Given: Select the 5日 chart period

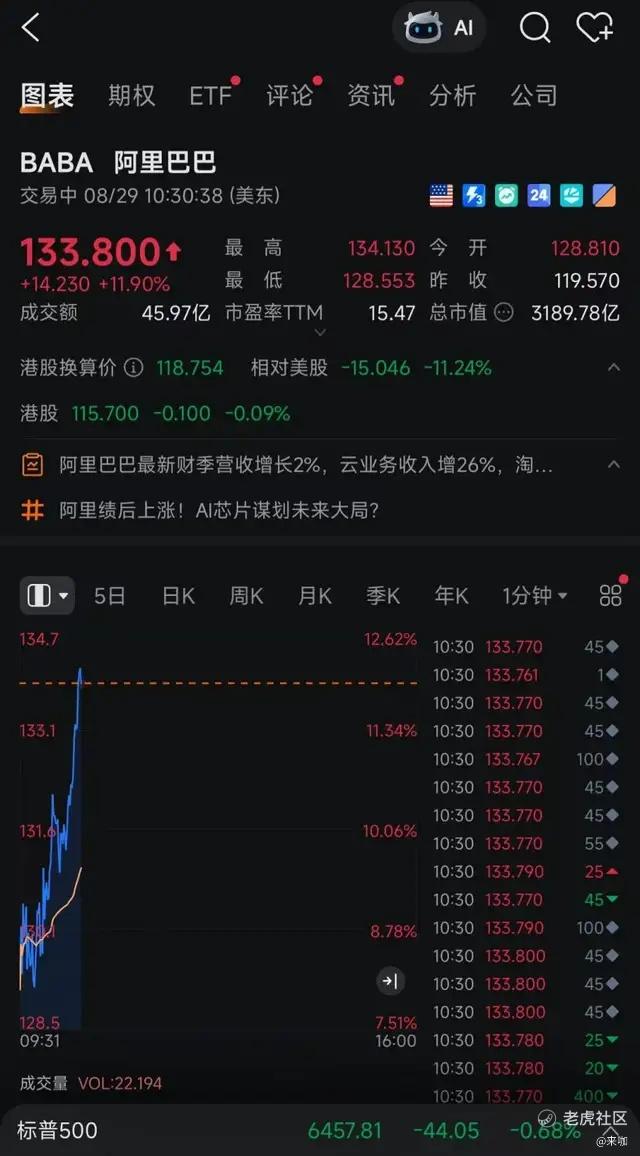Looking at the screenshot, I should click(110, 596).
